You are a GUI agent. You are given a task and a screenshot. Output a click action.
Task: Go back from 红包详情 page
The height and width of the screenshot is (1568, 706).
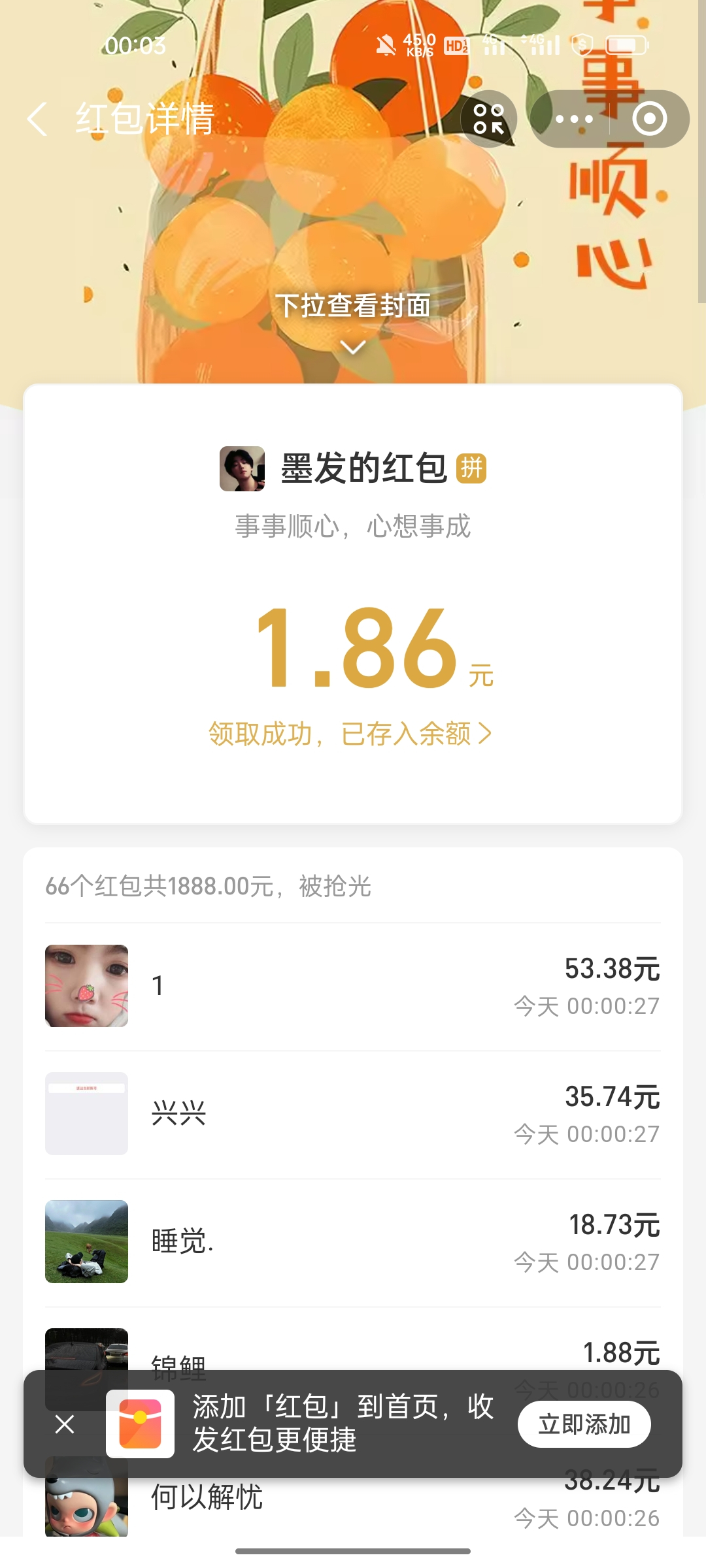click(x=38, y=119)
